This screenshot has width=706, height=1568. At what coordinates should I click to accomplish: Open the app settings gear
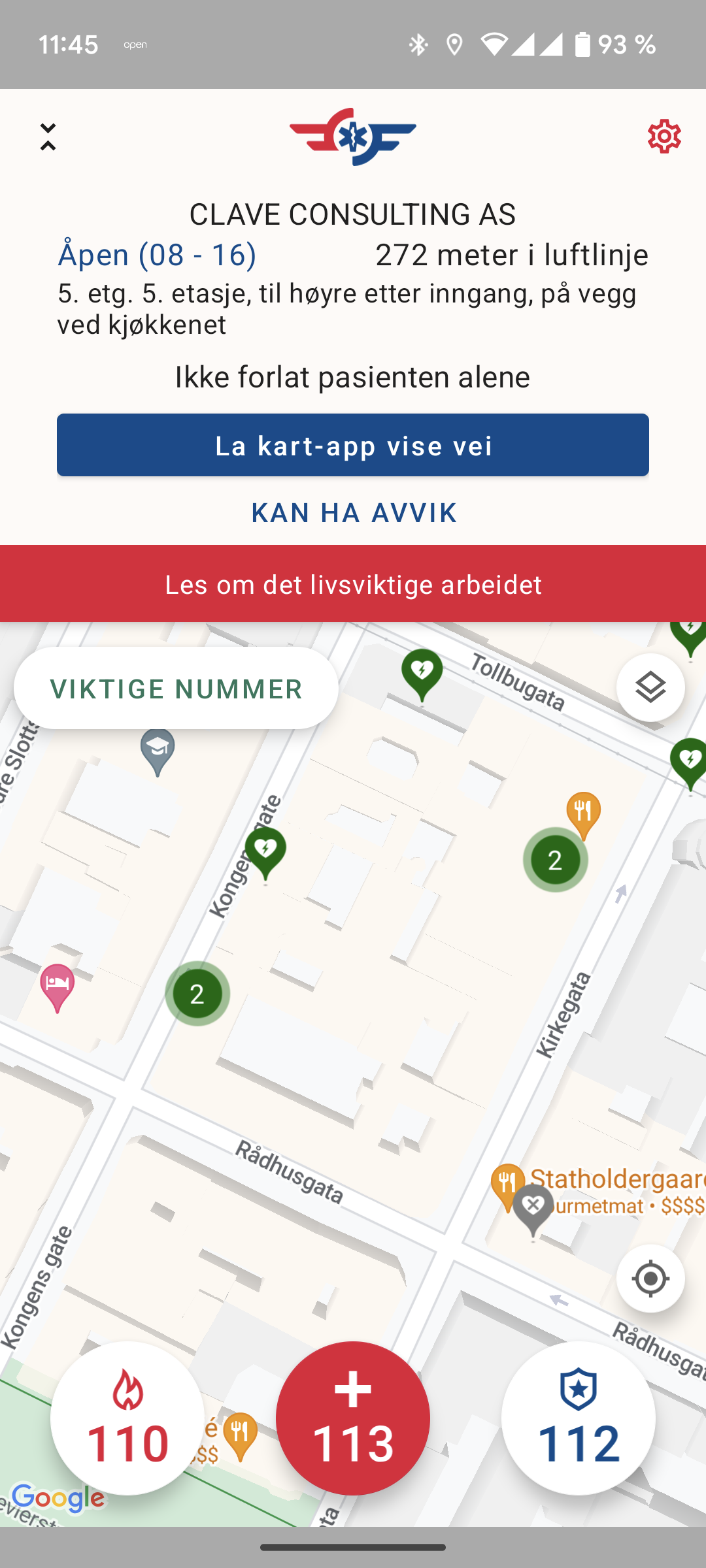click(x=664, y=137)
